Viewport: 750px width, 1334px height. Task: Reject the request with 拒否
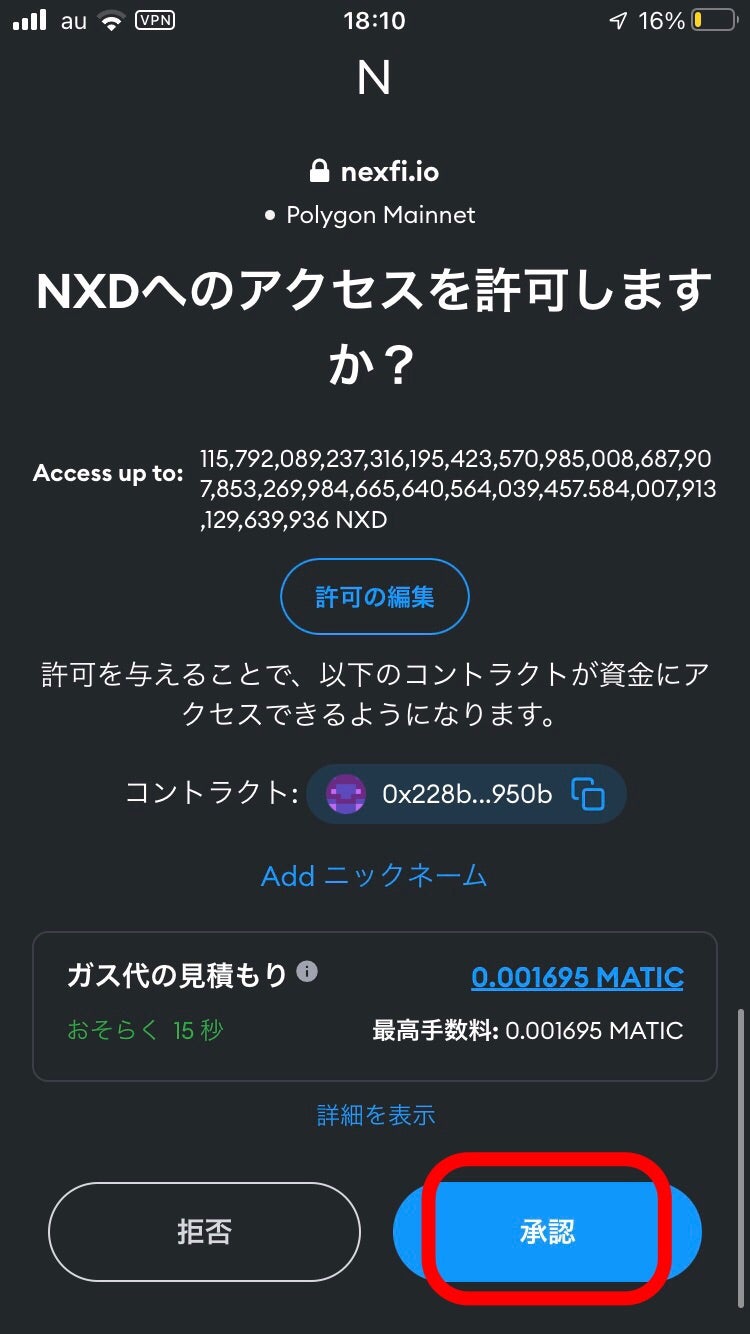[204, 1232]
